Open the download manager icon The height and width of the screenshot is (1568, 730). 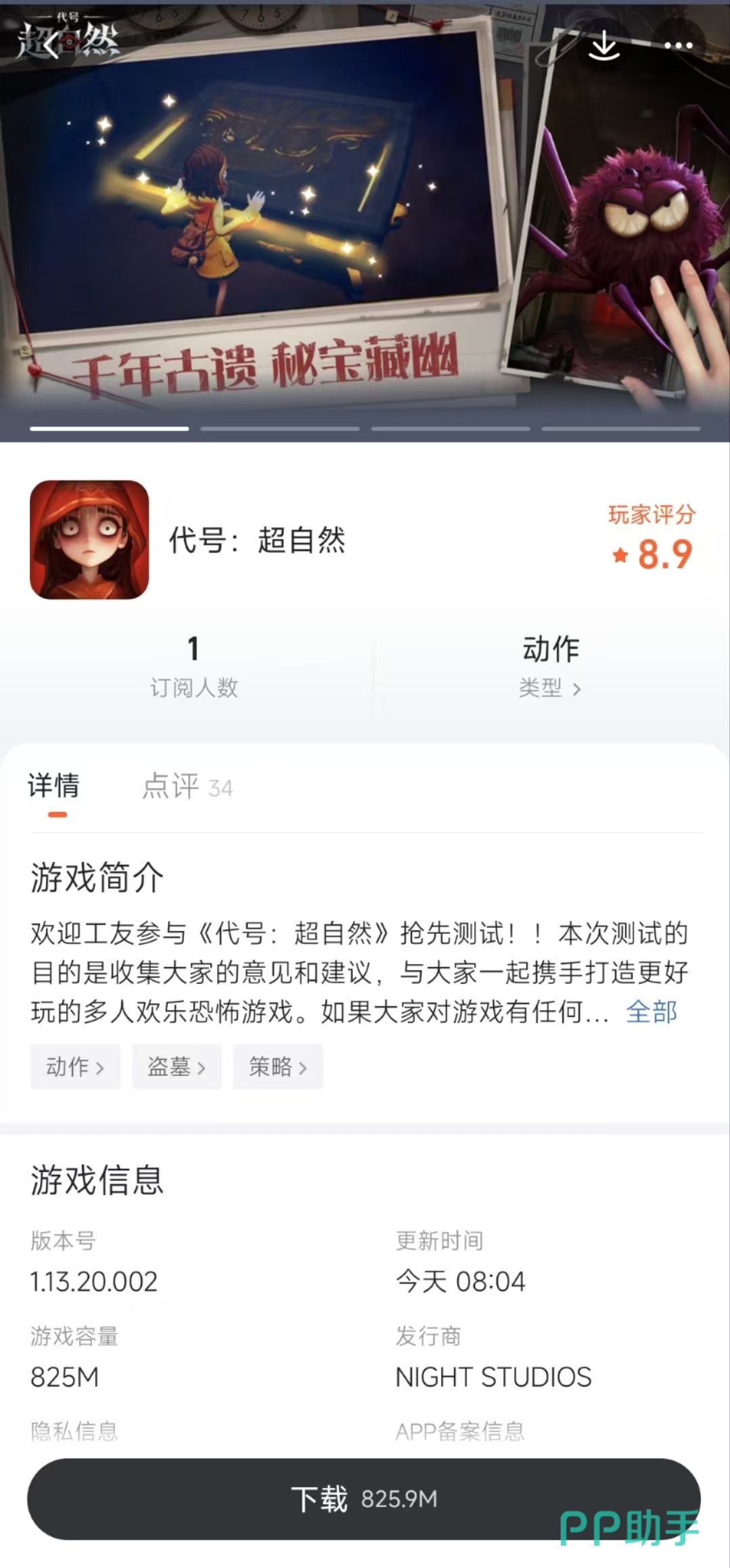603,46
